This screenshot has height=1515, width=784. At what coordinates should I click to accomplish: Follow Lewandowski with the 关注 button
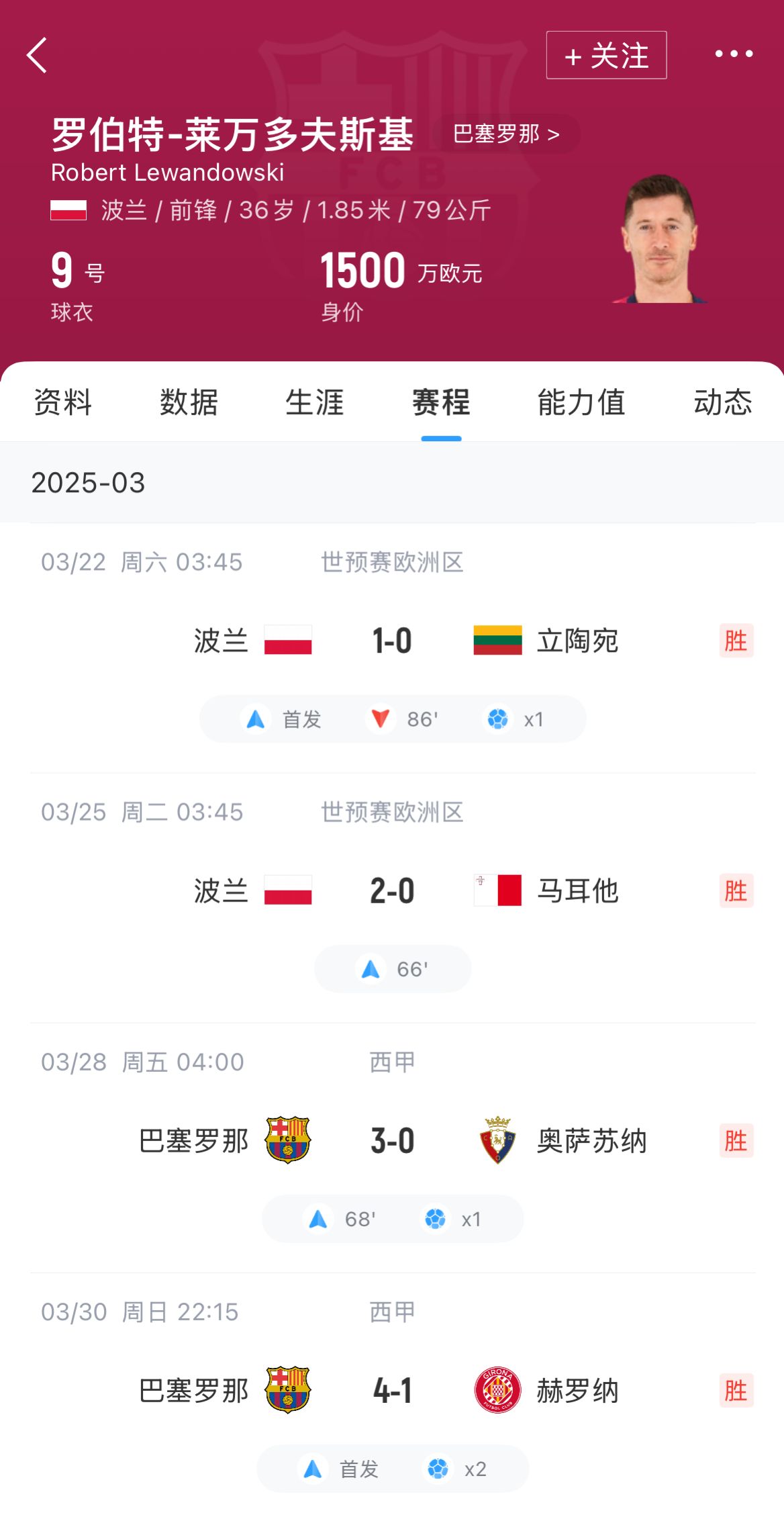tap(606, 55)
